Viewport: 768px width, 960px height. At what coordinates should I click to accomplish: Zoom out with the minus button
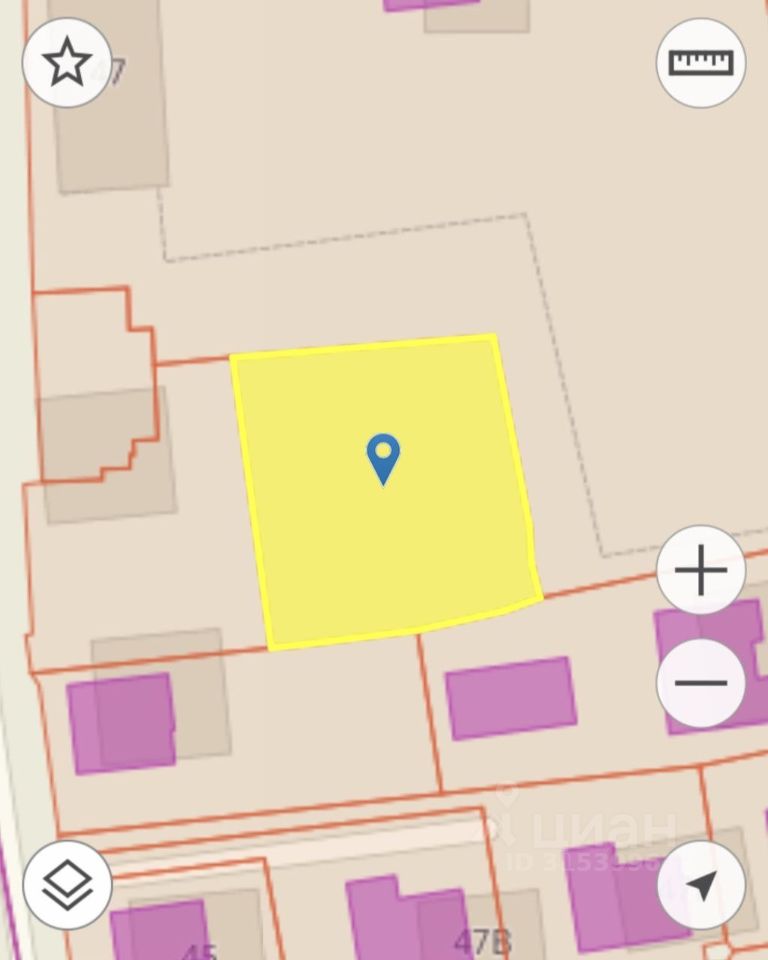701,683
